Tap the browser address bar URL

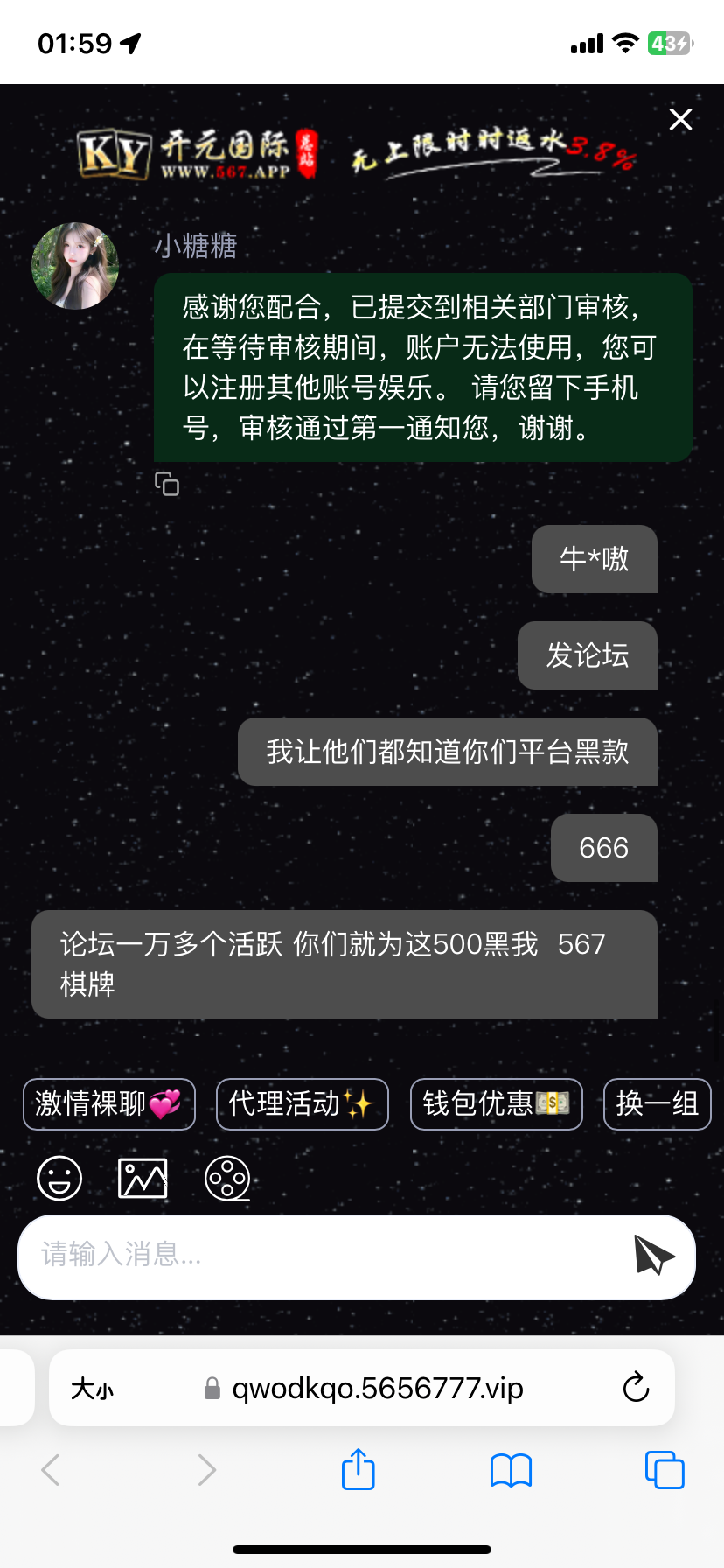click(376, 1389)
